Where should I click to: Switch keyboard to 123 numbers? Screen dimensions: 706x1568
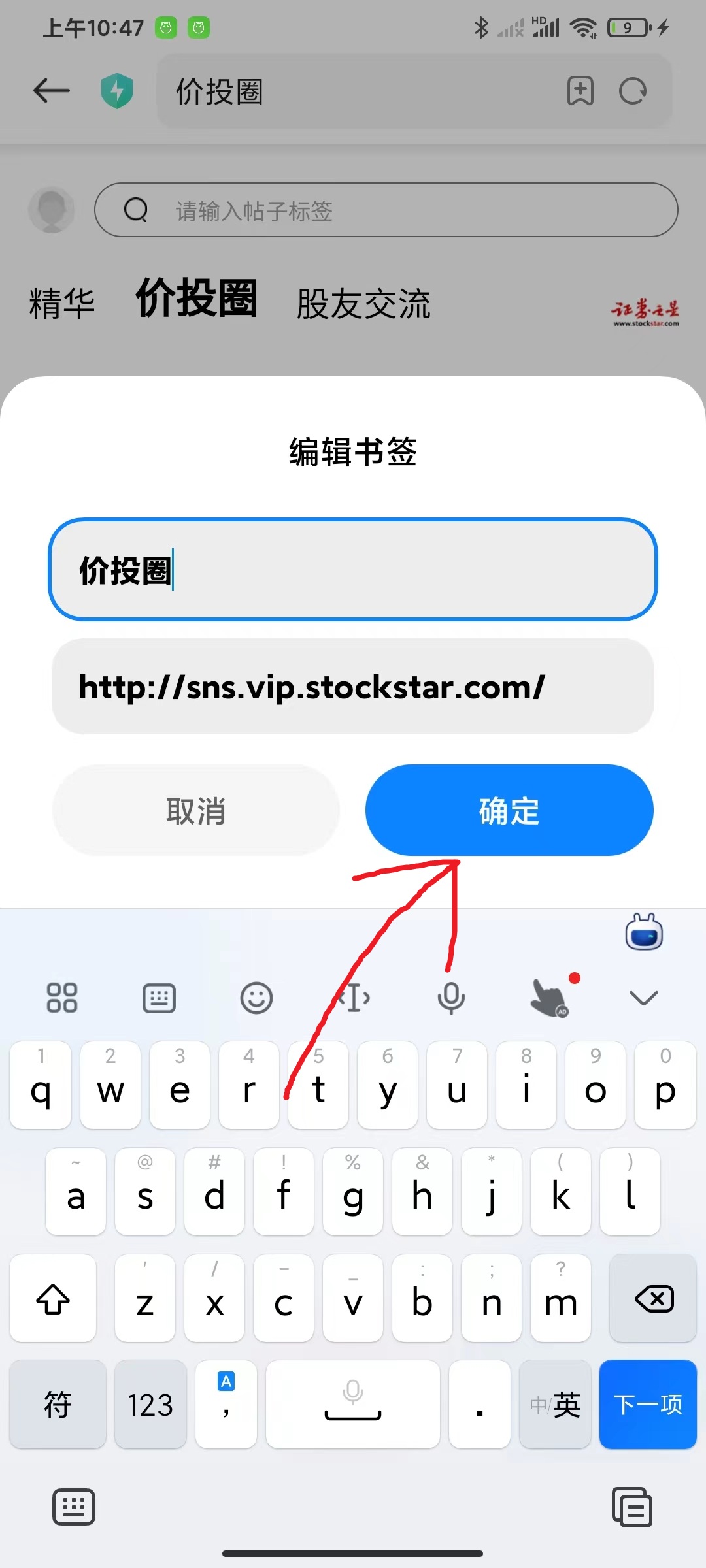150,1404
